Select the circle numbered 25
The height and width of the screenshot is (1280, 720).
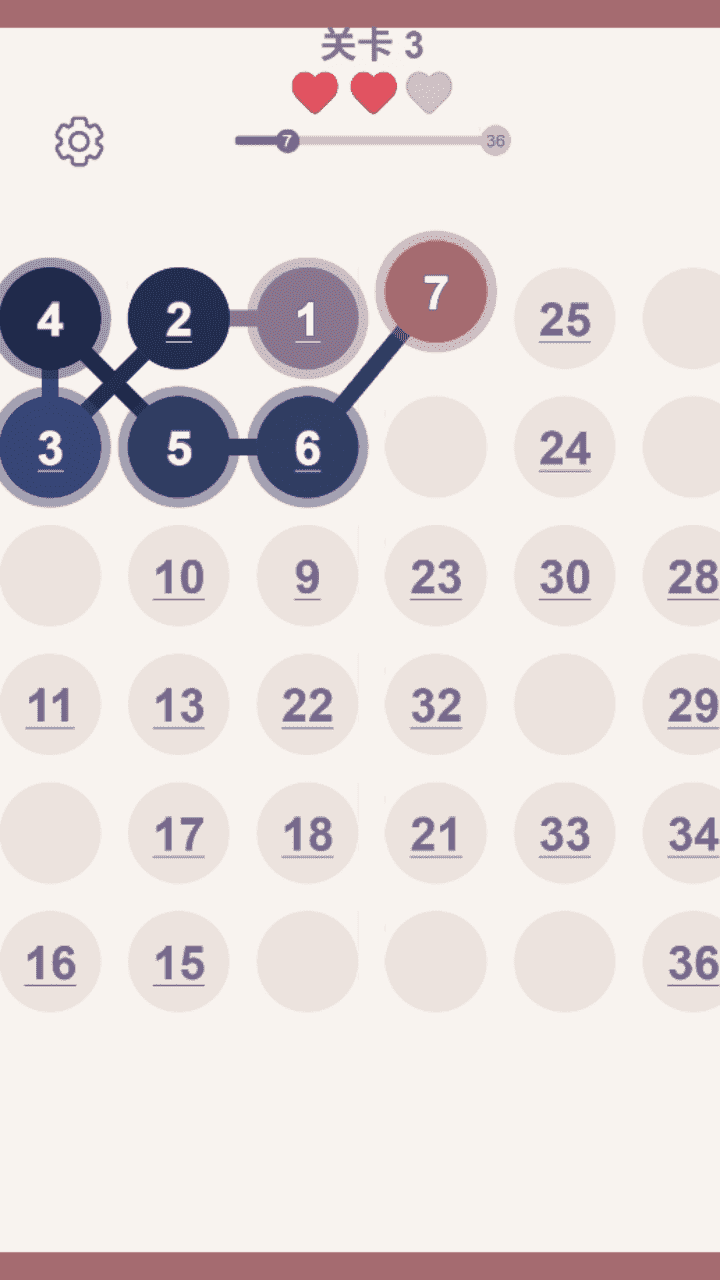click(x=564, y=319)
